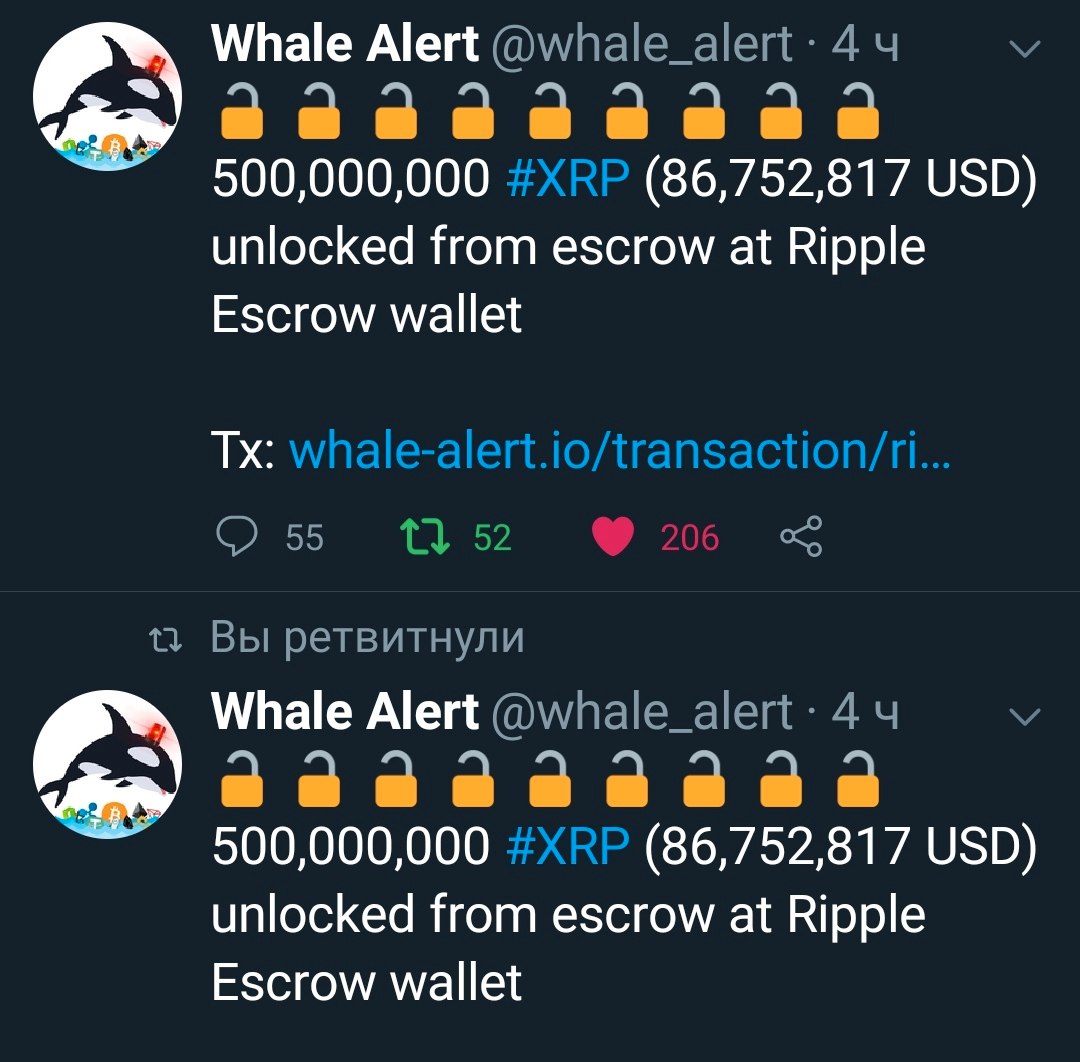Expand the retweeted tweet's chevron menu
The image size is (1080, 1062).
1026,716
